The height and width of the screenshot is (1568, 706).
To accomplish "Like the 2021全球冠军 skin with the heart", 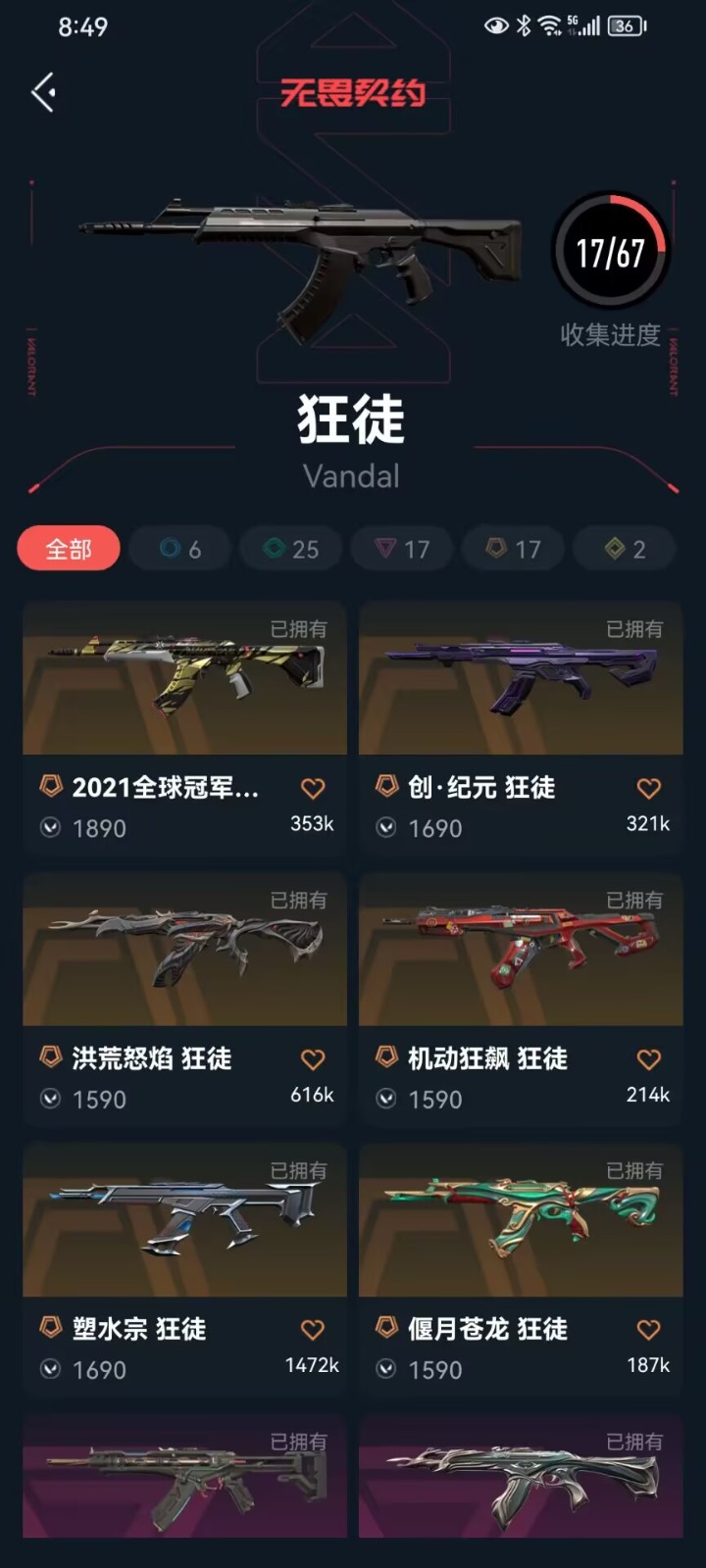I will click(x=313, y=788).
